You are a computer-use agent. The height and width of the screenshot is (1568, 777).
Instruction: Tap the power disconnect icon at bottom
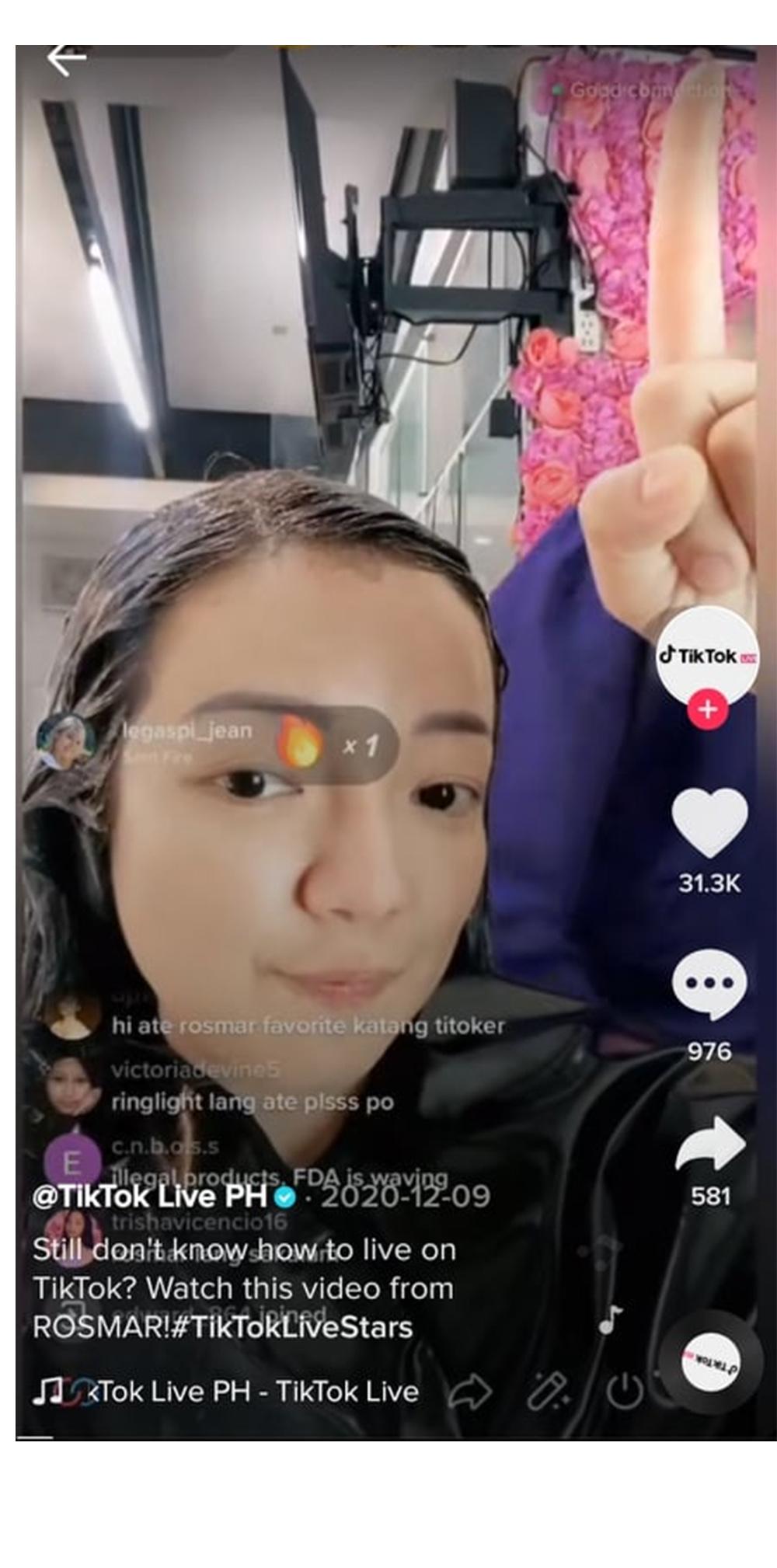tap(627, 1388)
